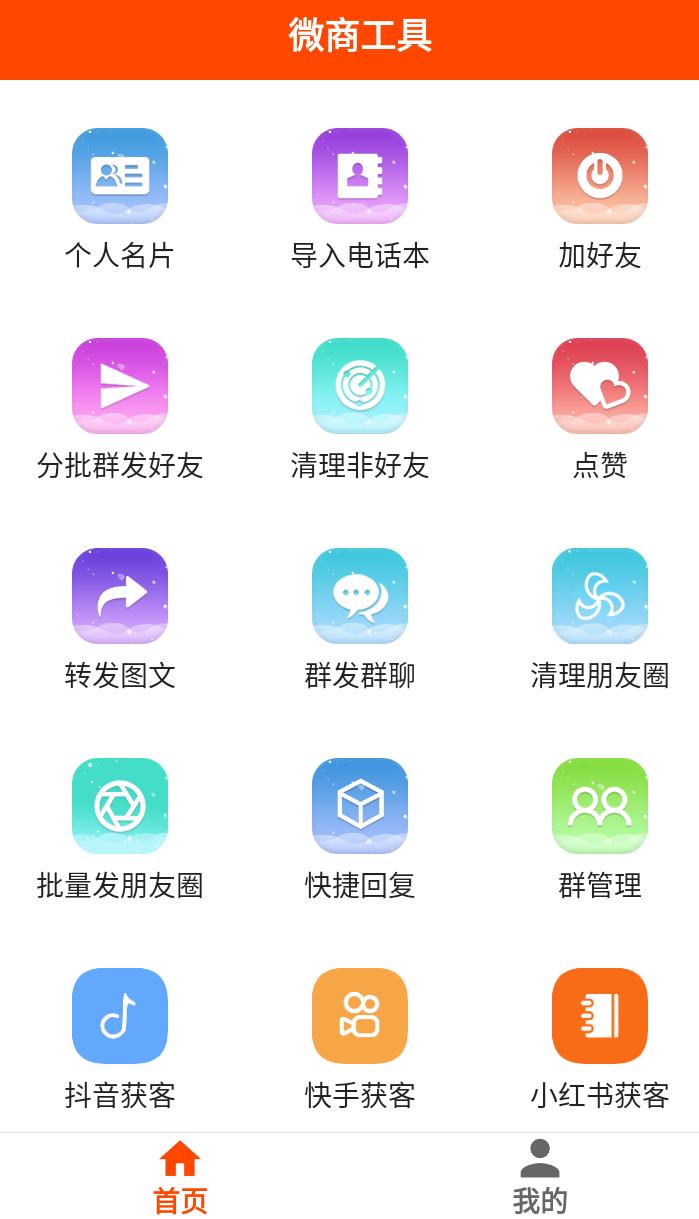This screenshot has height=1219, width=699.
Task: Switch to the 我的 tab
Action: tap(540, 1177)
